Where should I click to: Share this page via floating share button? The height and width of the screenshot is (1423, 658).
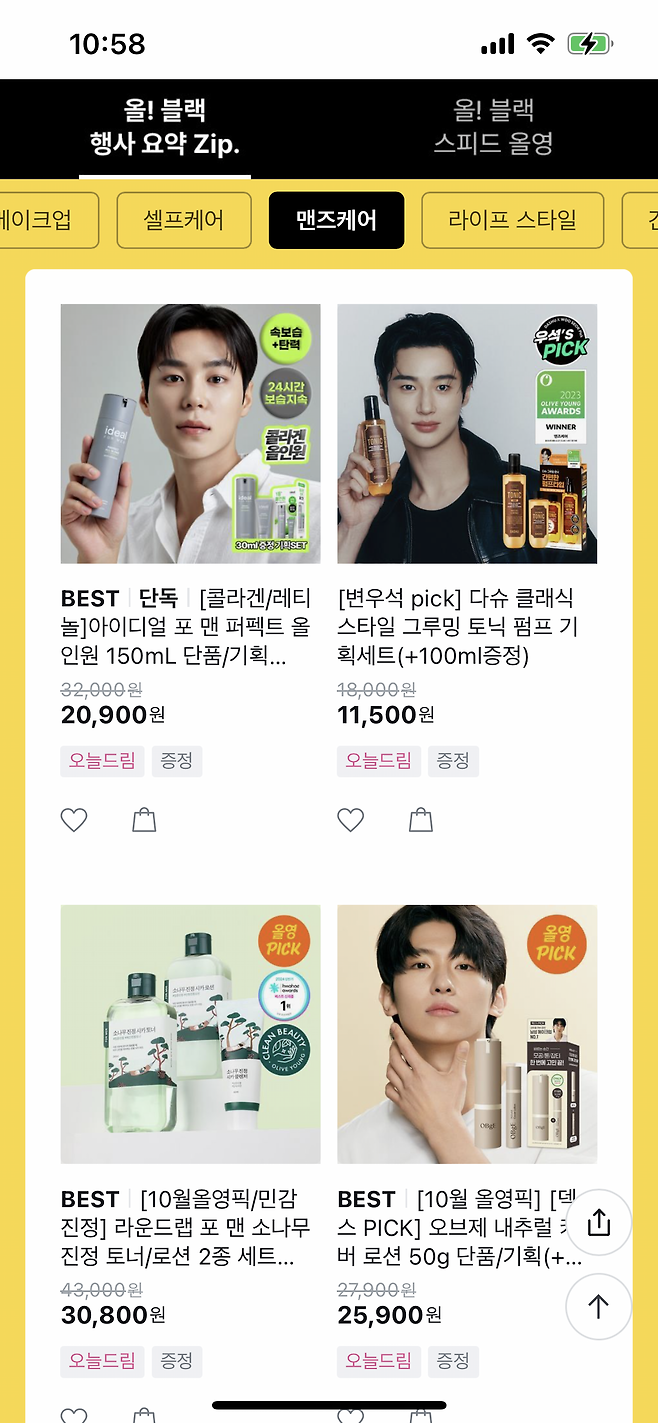click(x=598, y=1222)
